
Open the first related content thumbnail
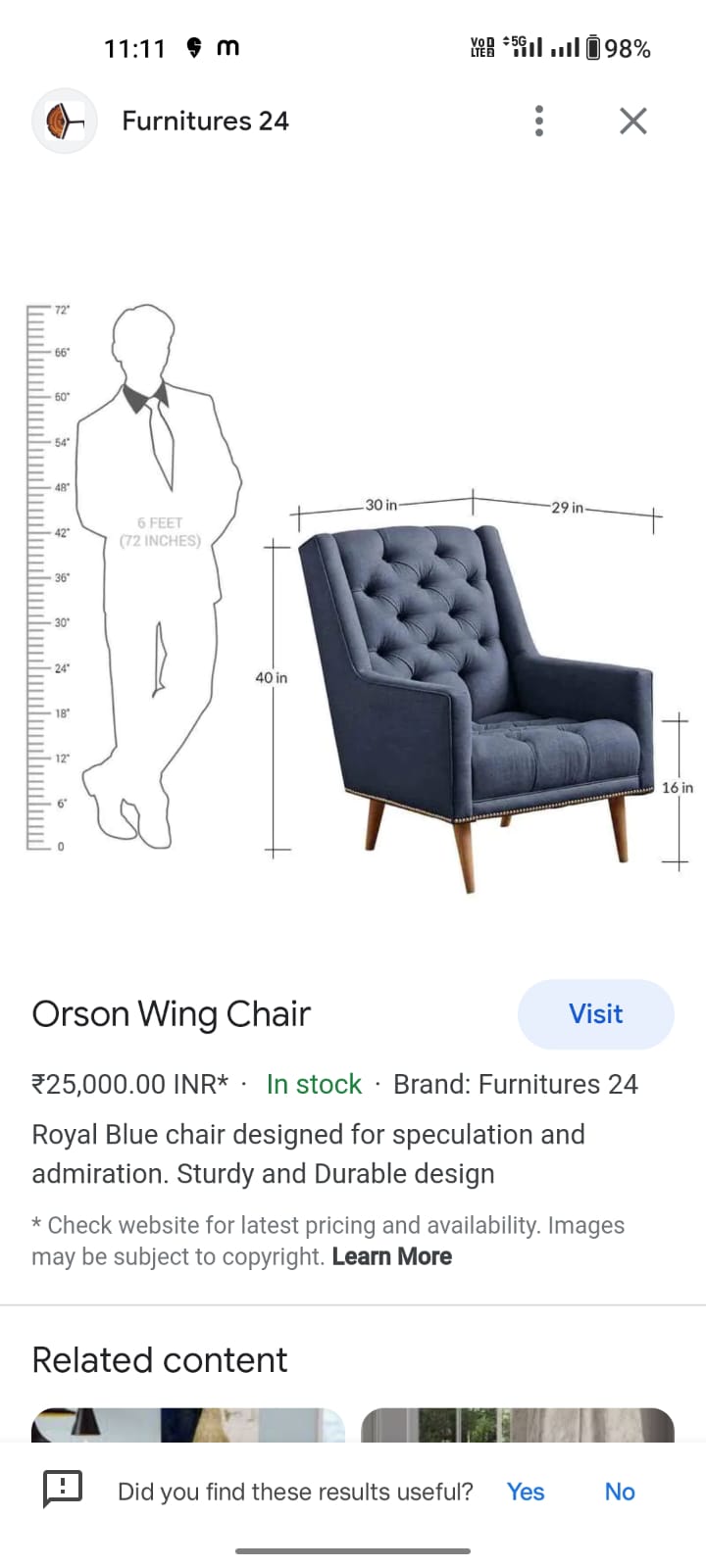188,1426
